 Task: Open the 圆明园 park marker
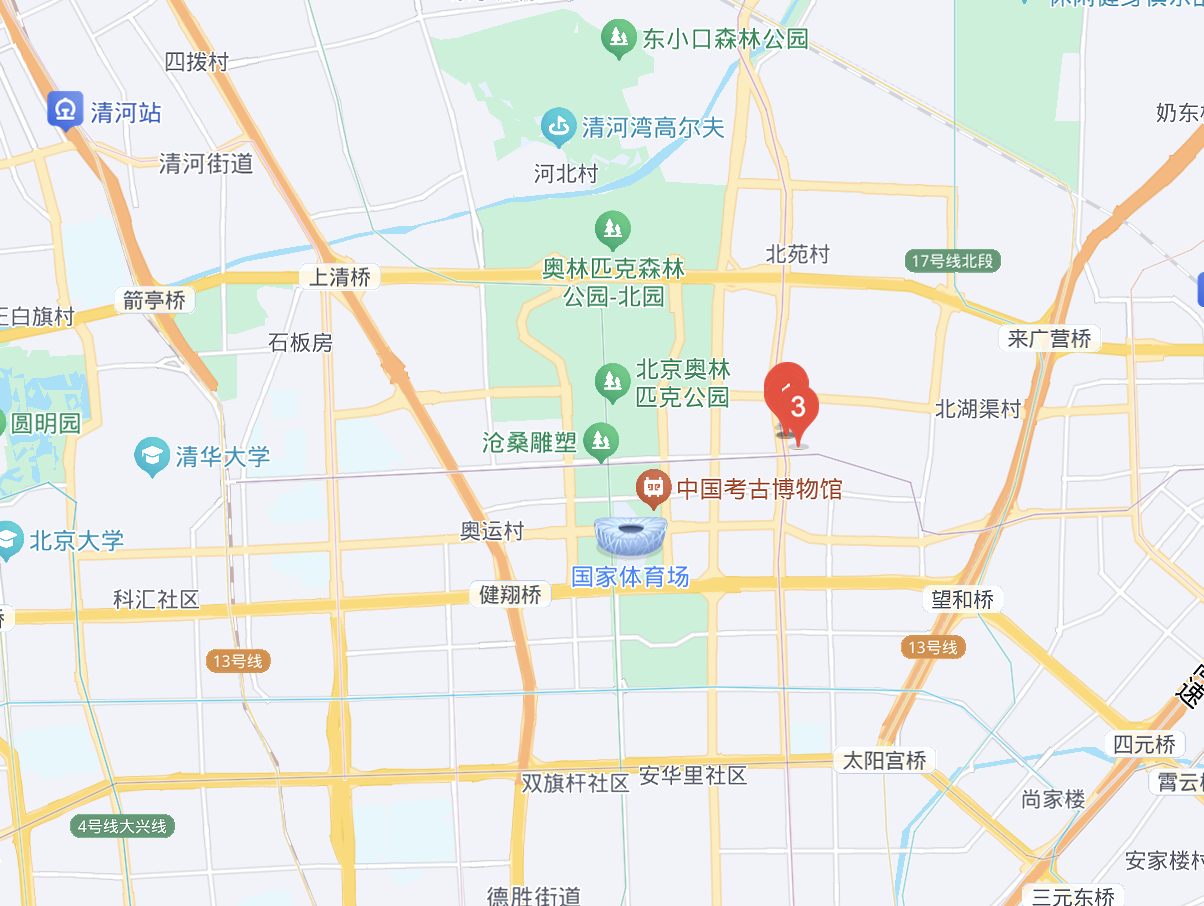pyautogui.click(x=4, y=423)
